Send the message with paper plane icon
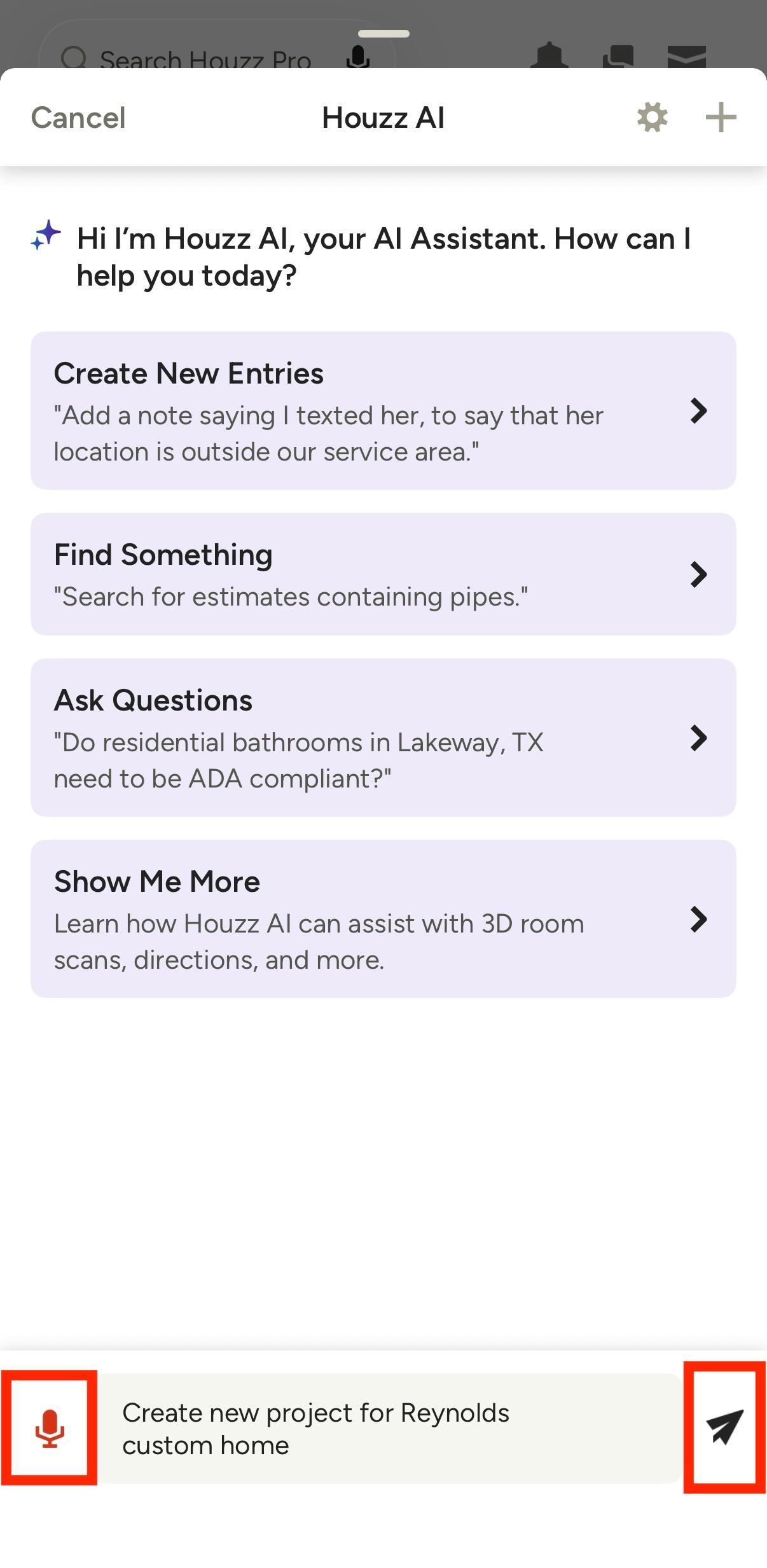767x1568 pixels. [724, 1427]
